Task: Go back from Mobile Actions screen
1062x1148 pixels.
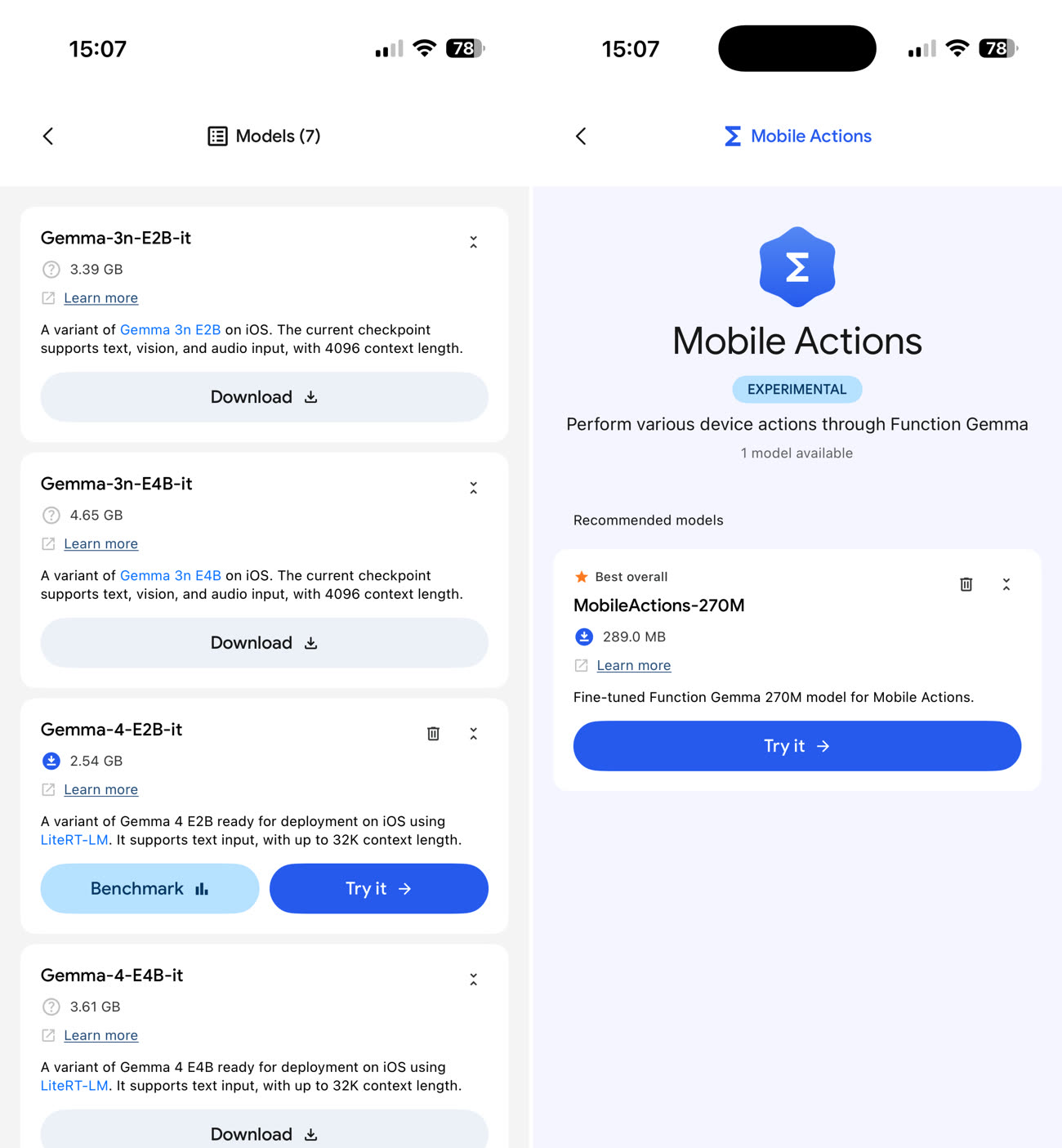Action: point(581,136)
